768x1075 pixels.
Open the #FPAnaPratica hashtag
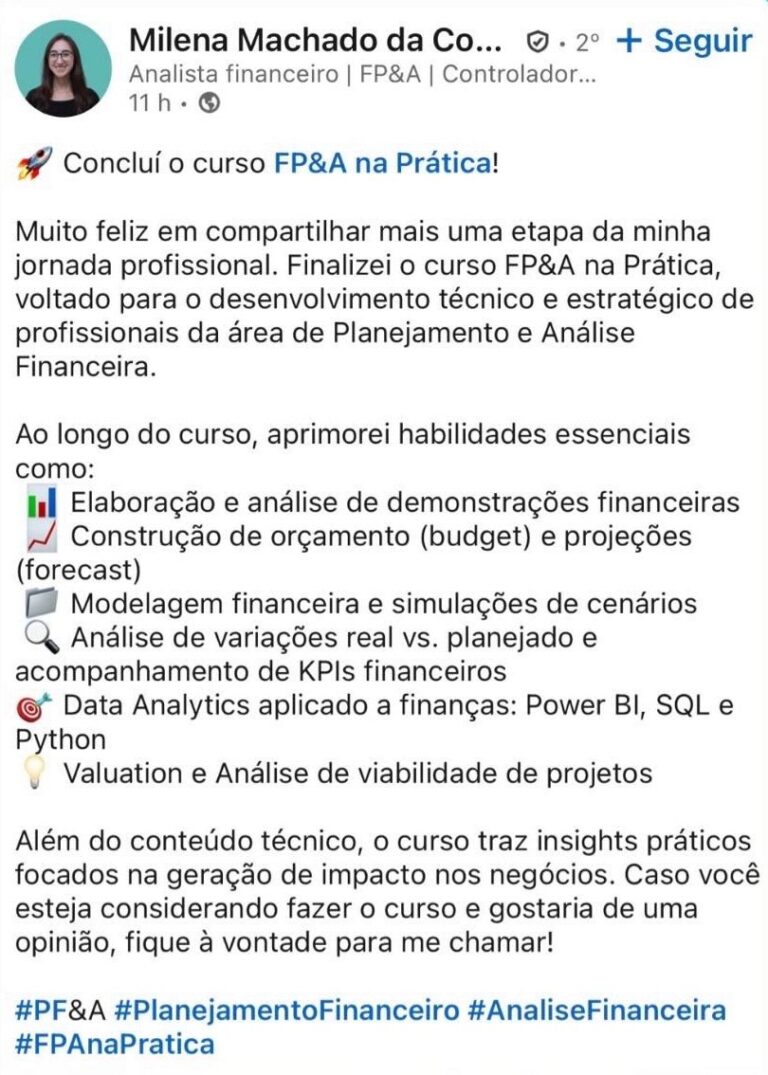click(x=115, y=1045)
